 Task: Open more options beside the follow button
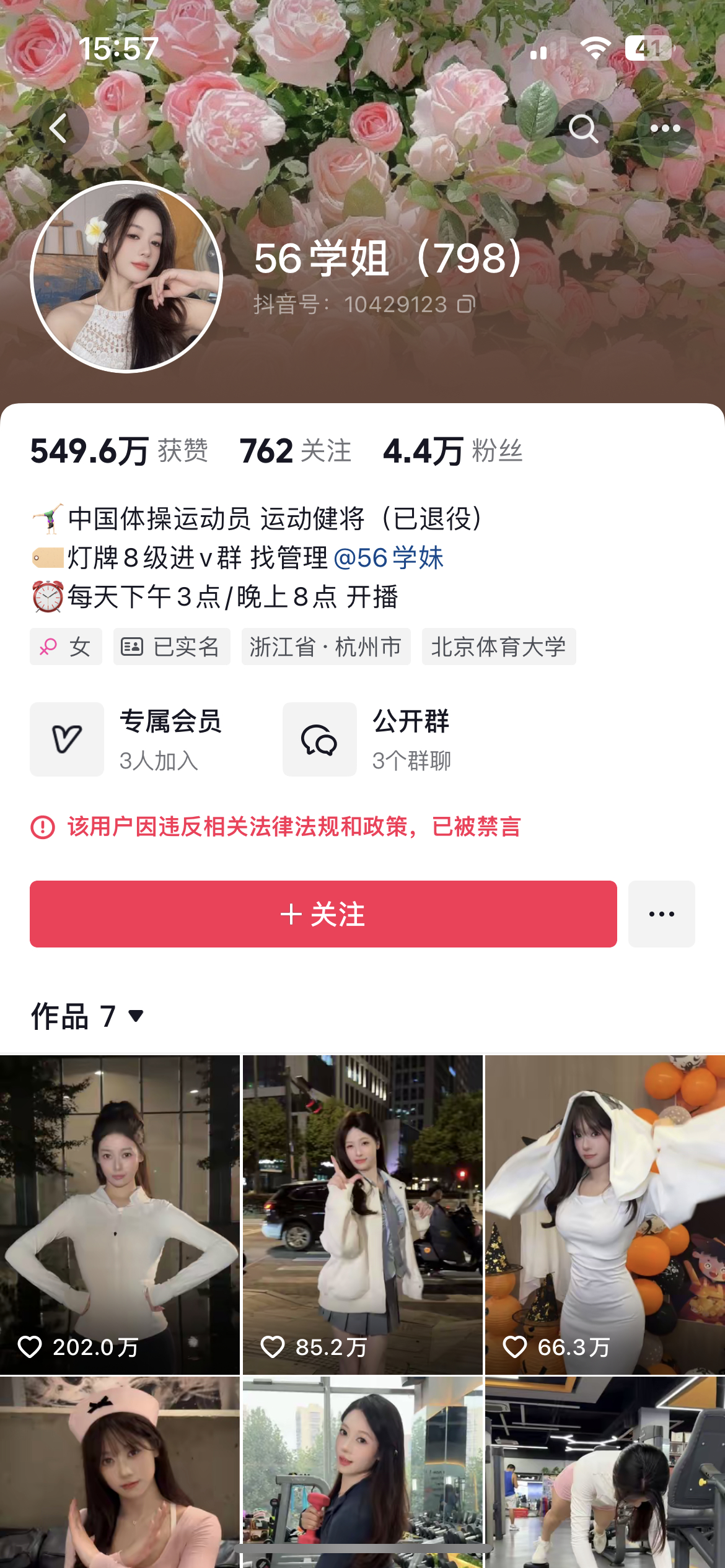[661, 914]
